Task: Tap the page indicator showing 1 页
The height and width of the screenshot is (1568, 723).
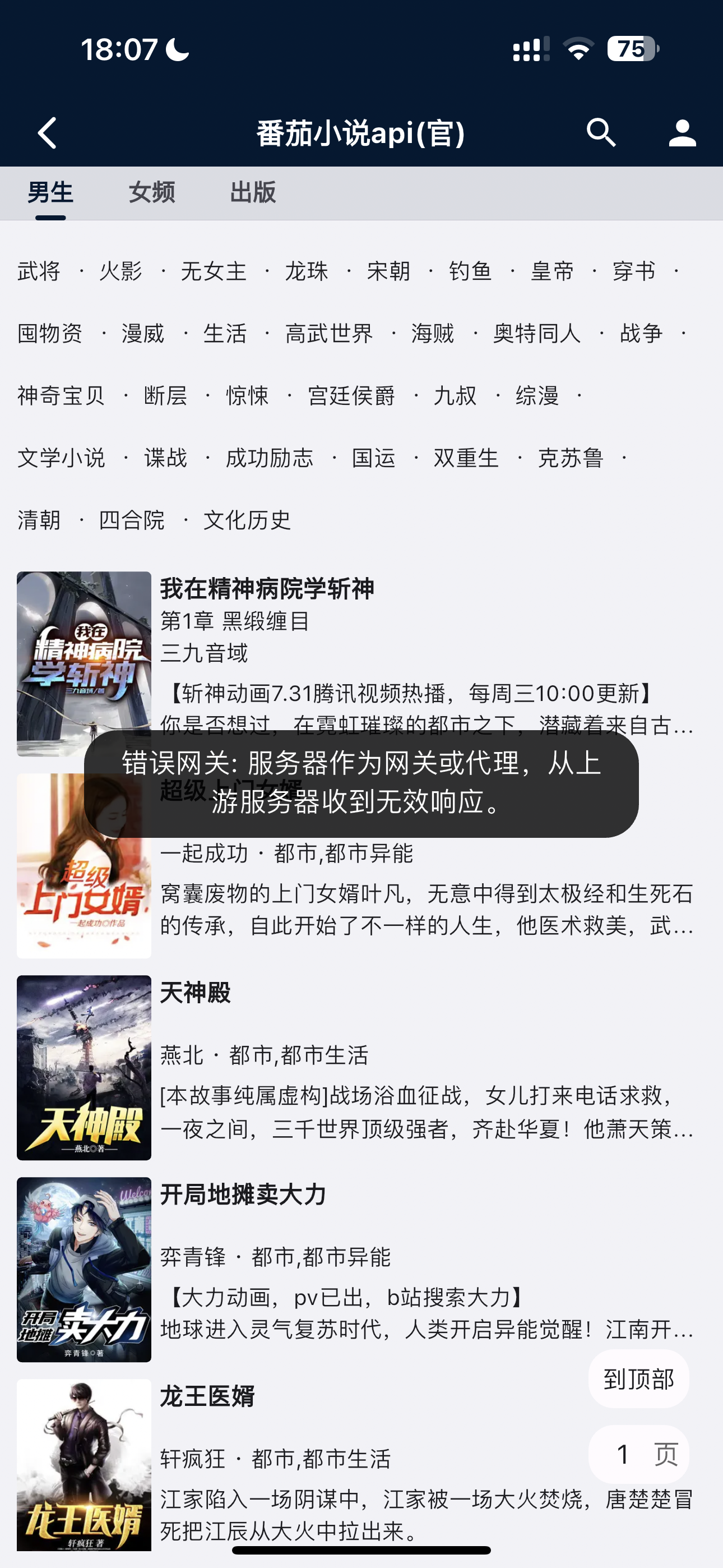Action: pyautogui.click(x=639, y=1454)
